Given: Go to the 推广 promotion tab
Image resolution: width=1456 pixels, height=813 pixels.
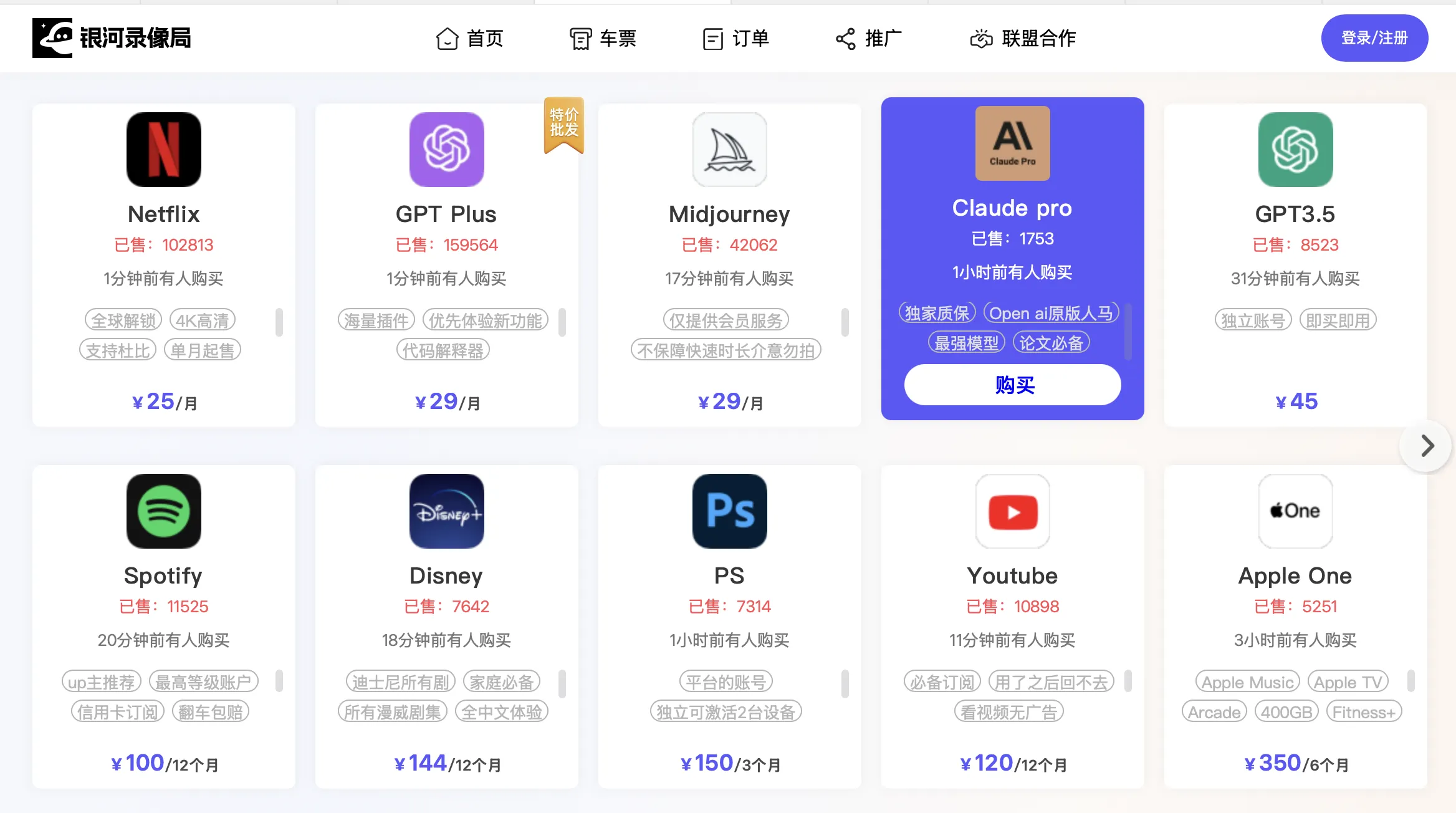Looking at the screenshot, I should (x=868, y=39).
